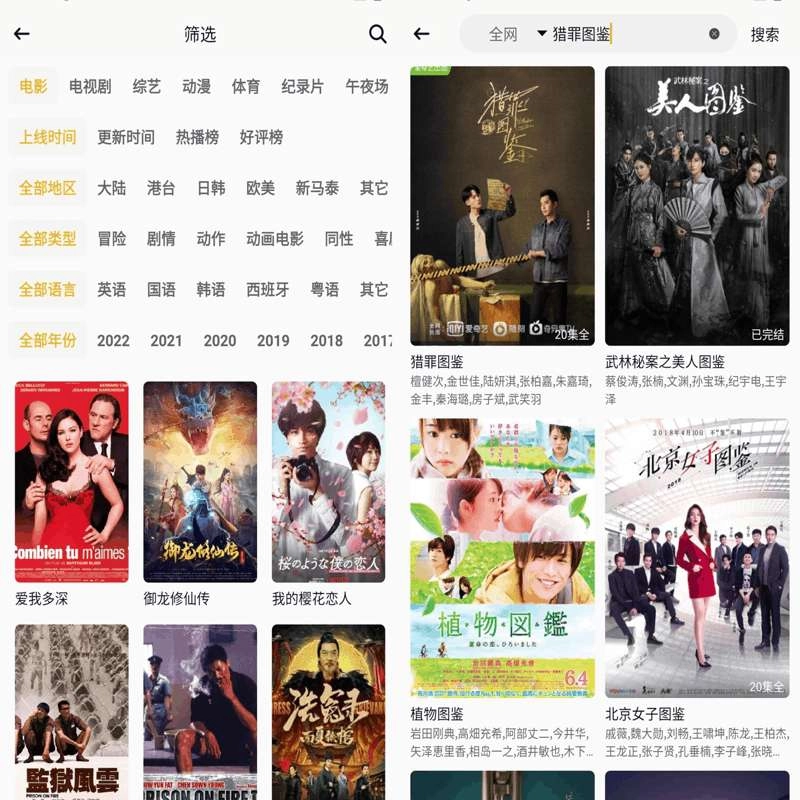Viewport: 800px width, 800px height.
Task: Filter by 剧情 genre
Action: (161, 239)
